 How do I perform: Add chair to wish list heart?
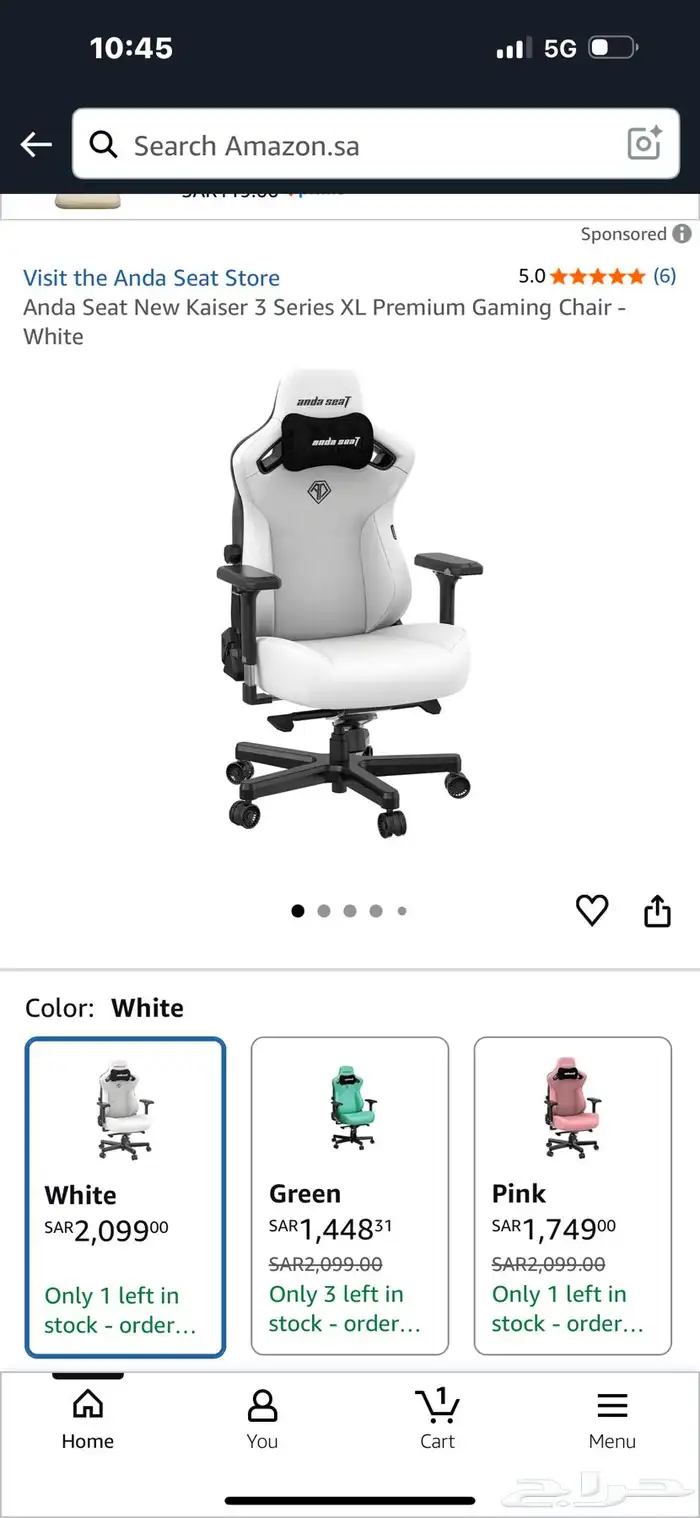tap(592, 910)
